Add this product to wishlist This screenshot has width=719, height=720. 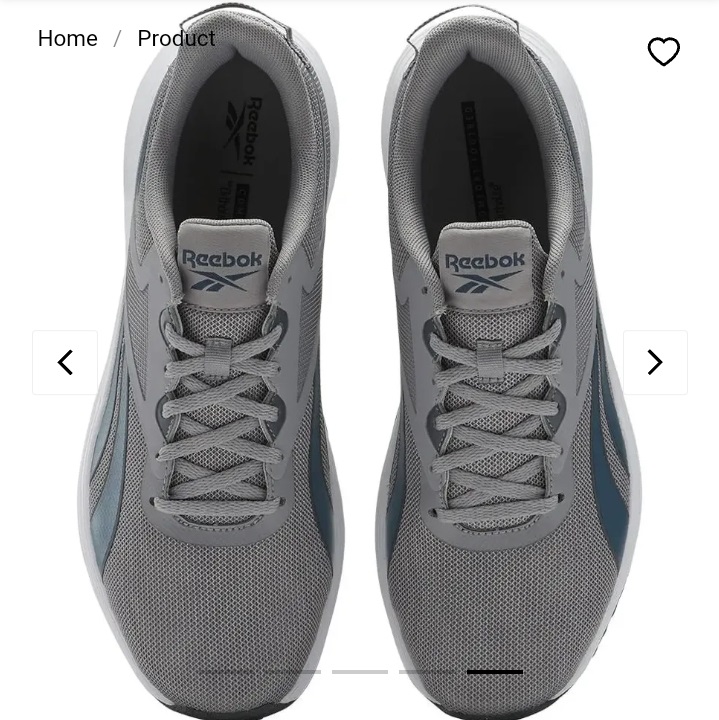click(663, 51)
